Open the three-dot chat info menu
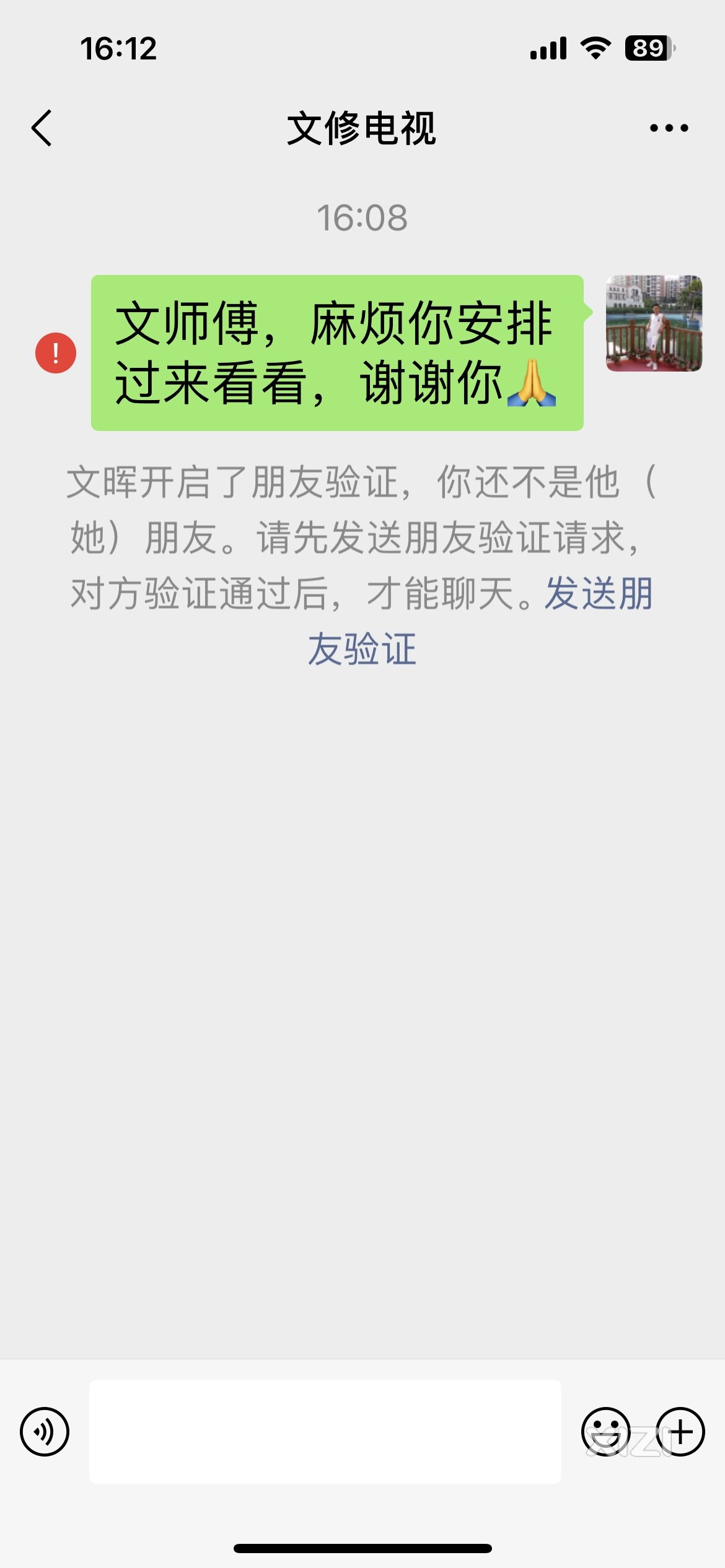 click(x=669, y=128)
